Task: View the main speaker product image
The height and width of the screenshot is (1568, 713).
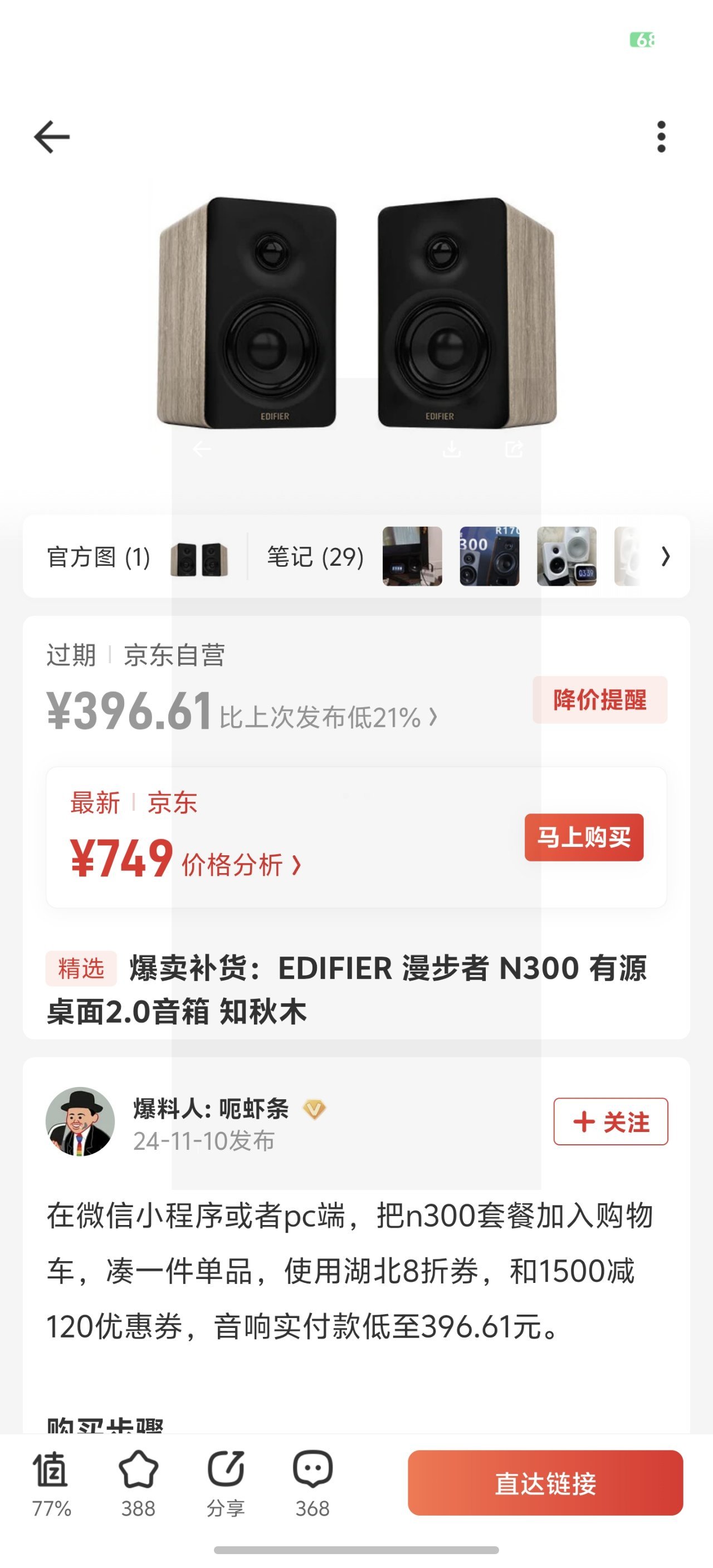Action: coord(356,313)
